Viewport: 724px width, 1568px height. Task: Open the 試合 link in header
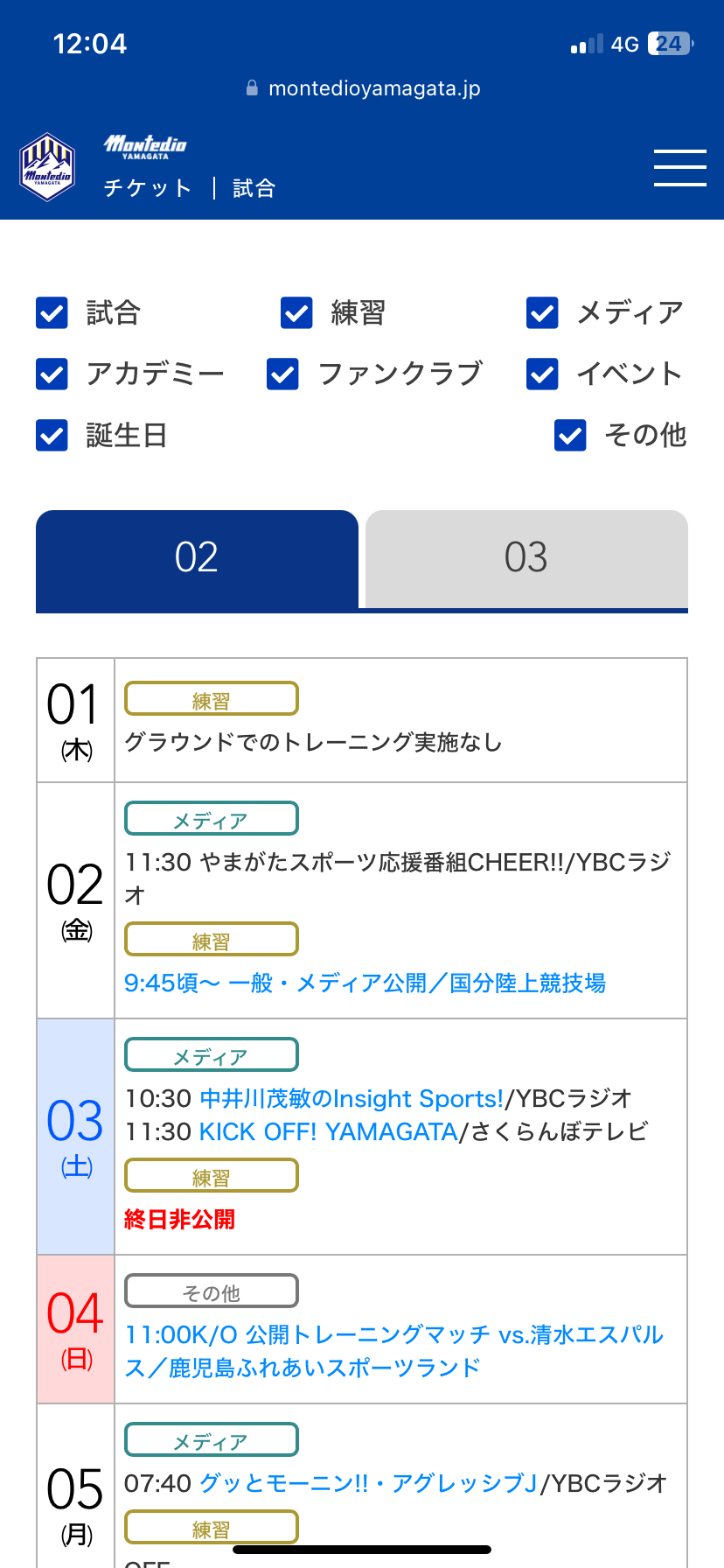click(254, 188)
